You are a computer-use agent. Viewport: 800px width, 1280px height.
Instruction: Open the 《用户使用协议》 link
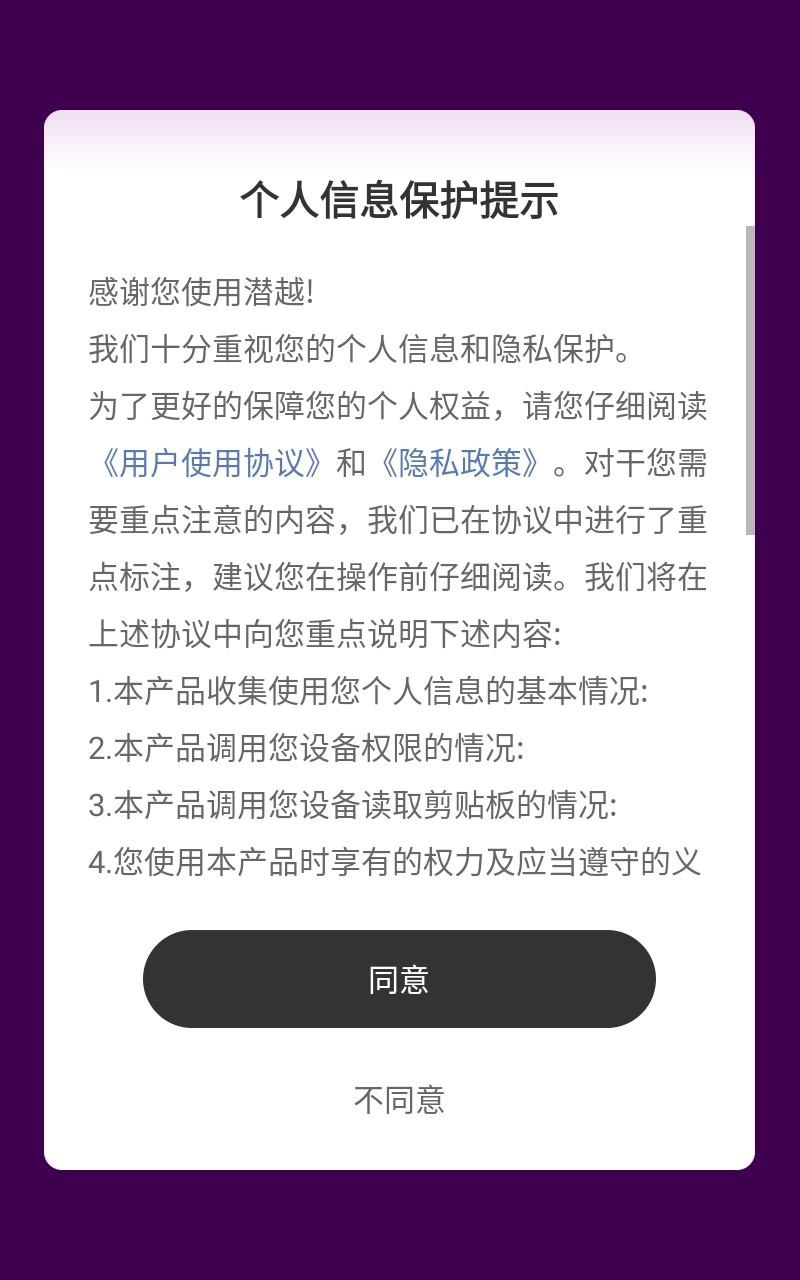click(210, 464)
